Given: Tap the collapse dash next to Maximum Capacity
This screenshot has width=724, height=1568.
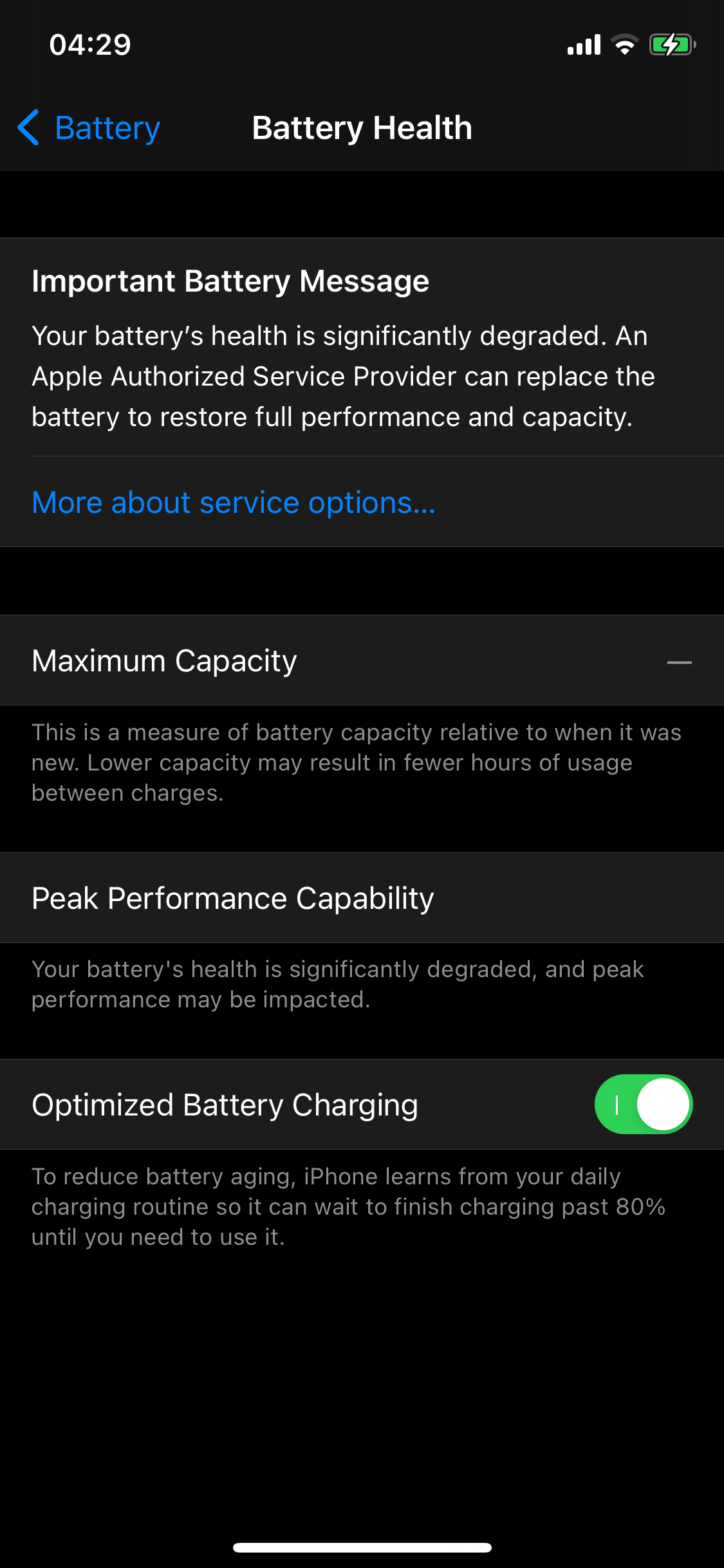Looking at the screenshot, I should pos(679,660).
